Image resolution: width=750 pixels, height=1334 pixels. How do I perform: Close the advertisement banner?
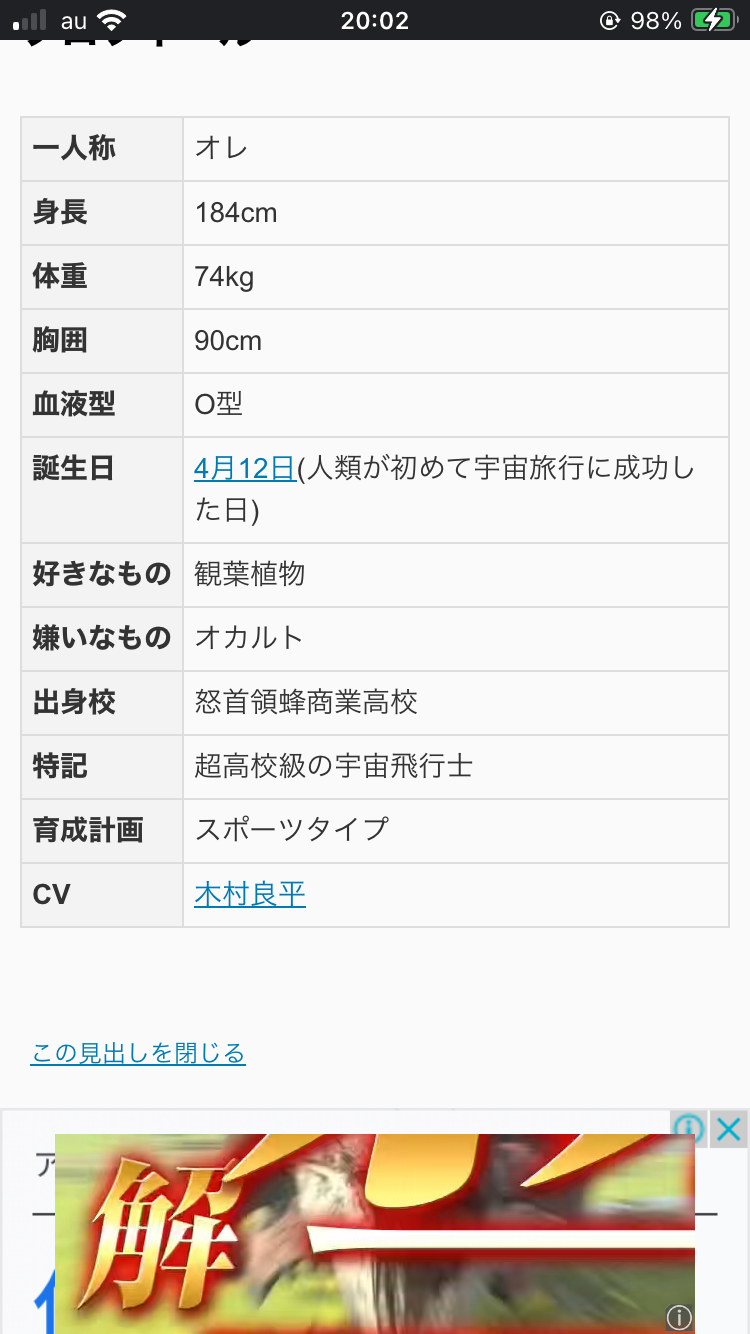(x=730, y=1129)
